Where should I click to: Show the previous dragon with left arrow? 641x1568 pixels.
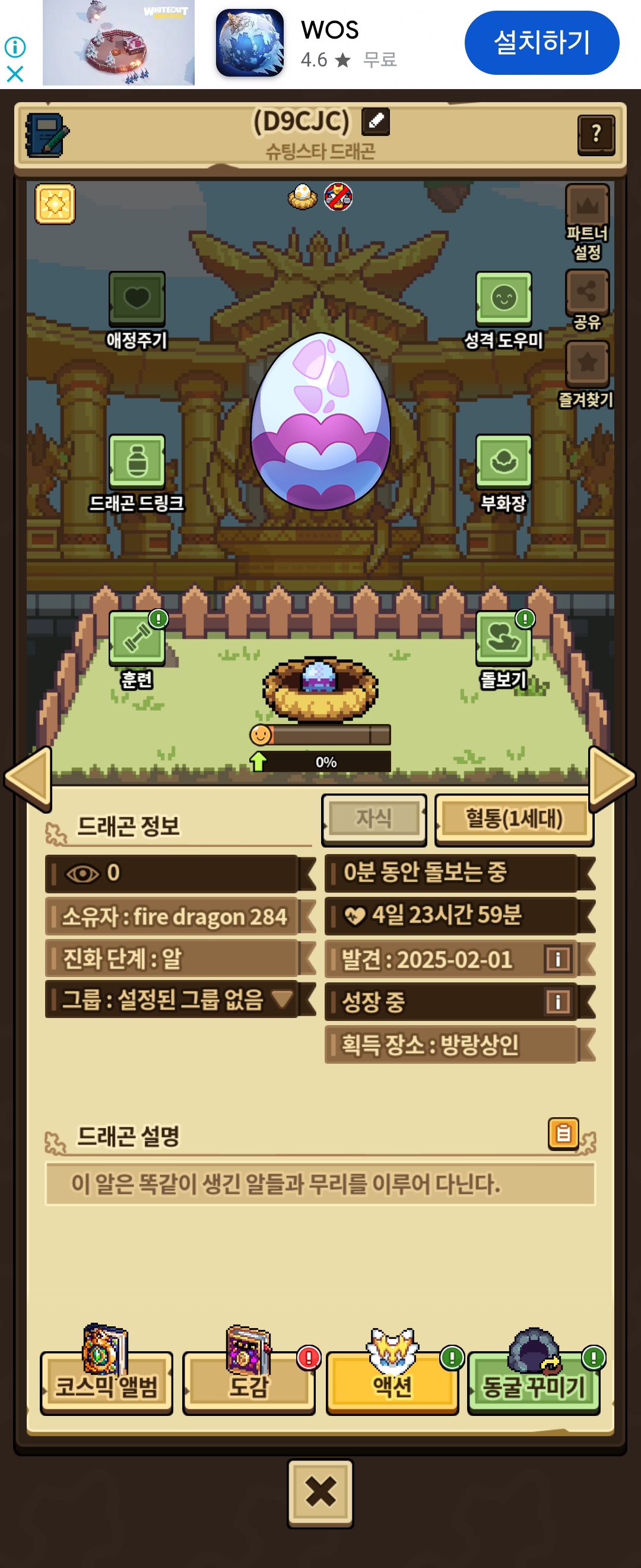pos(27,778)
